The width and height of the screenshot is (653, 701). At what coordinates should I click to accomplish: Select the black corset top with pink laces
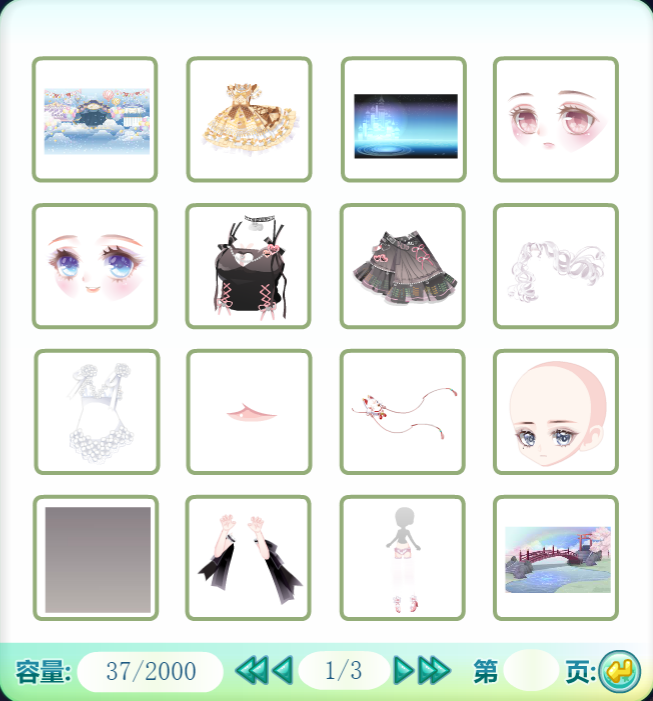coord(248,266)
